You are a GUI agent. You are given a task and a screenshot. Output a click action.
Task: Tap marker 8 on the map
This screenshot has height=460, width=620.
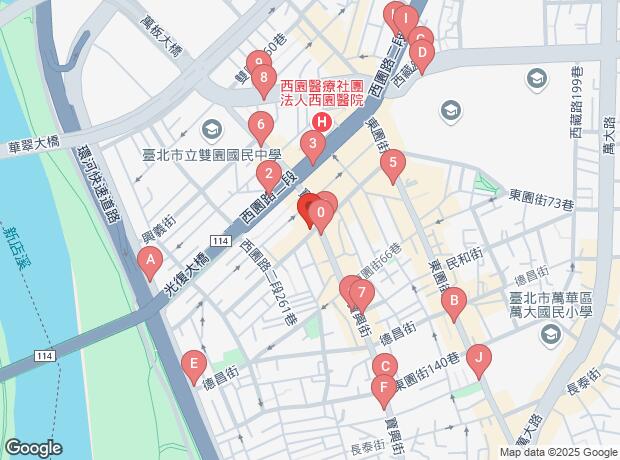[x=263, y=79]
